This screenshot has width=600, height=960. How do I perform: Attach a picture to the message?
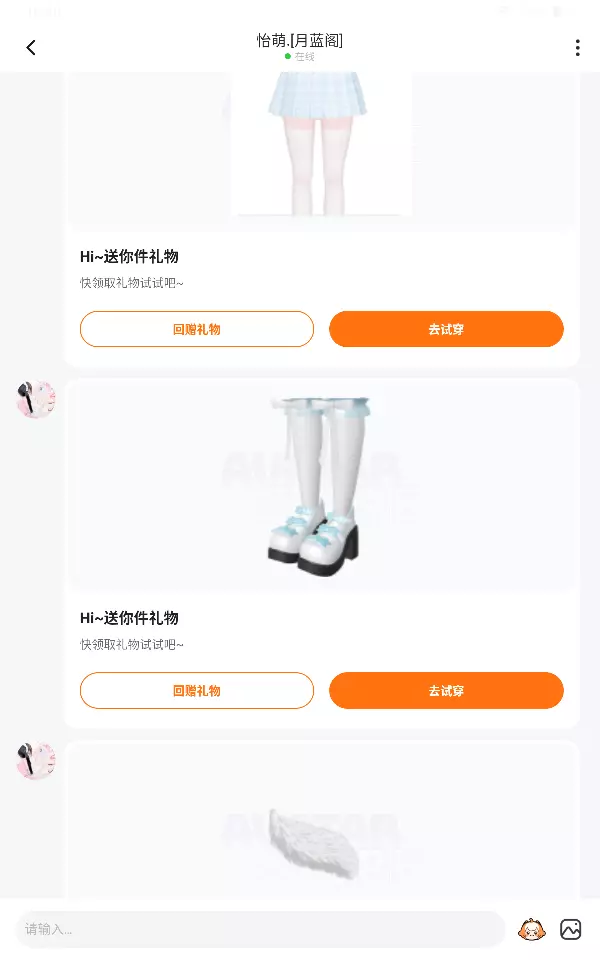pos(571,929)
